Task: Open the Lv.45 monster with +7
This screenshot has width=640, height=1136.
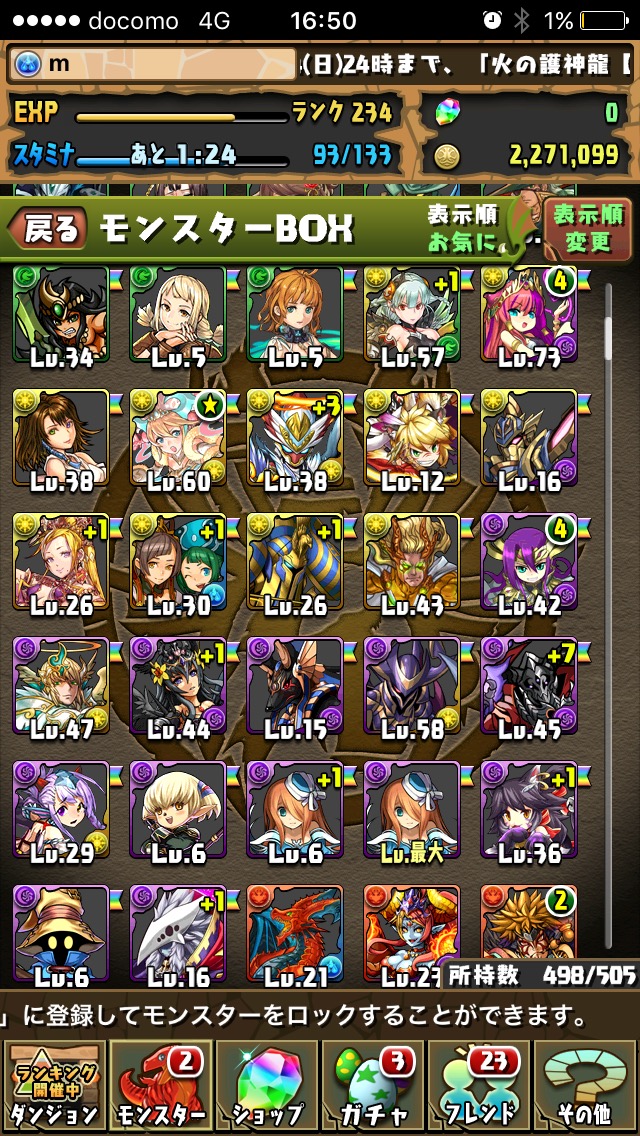Action: (x=529, y=686)
